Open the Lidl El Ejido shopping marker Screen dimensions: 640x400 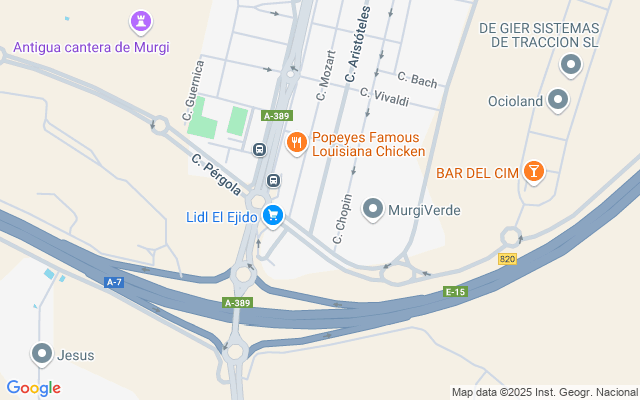pyautogui.click(x=273, y=215)
